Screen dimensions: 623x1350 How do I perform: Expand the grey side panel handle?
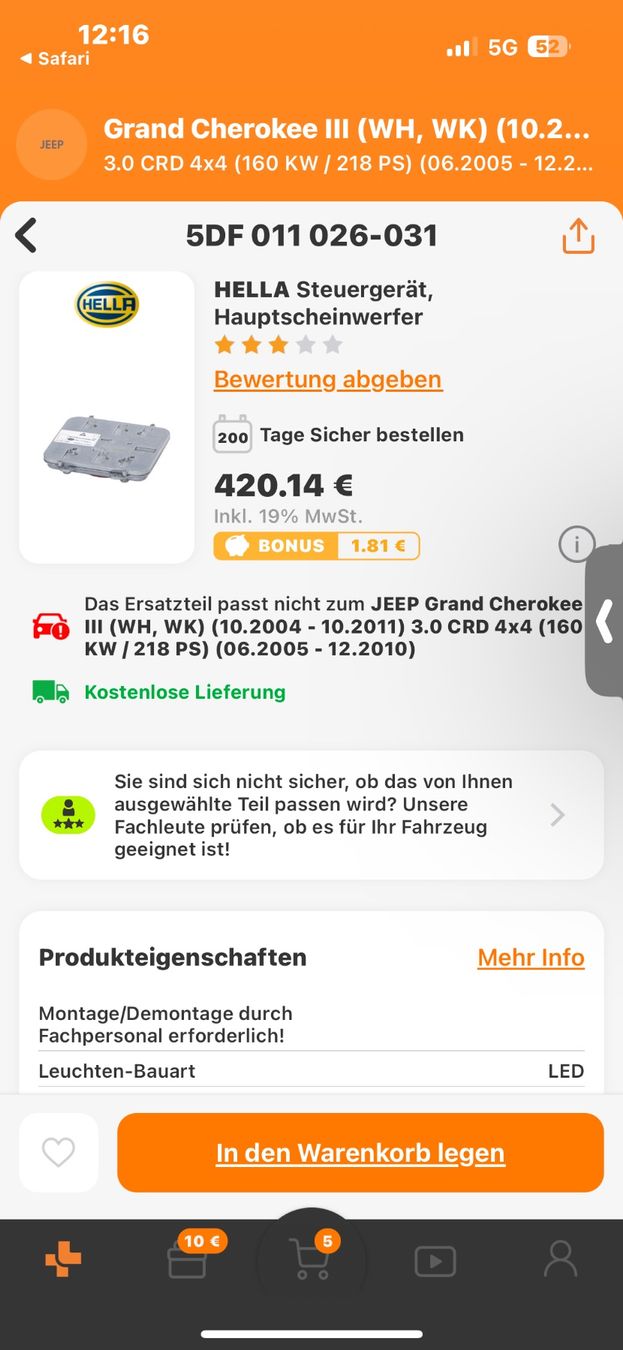pyautogui.click(x=604, y=621)
